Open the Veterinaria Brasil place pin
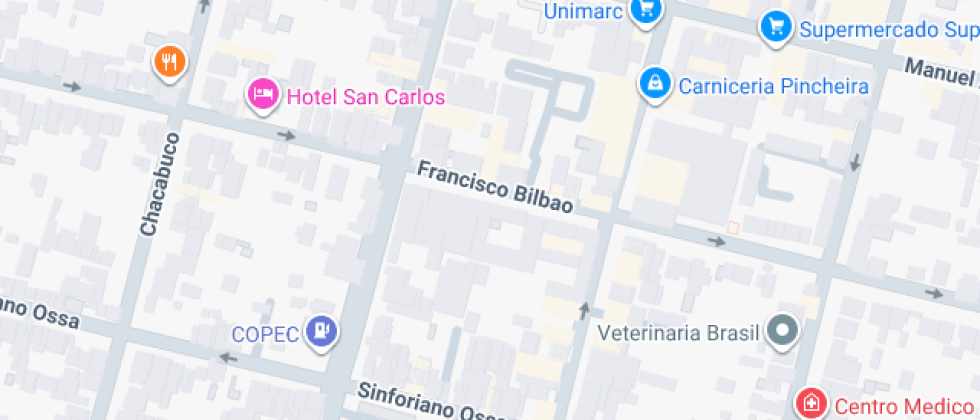This screenshot has width=980, height=420. [782, 330]
